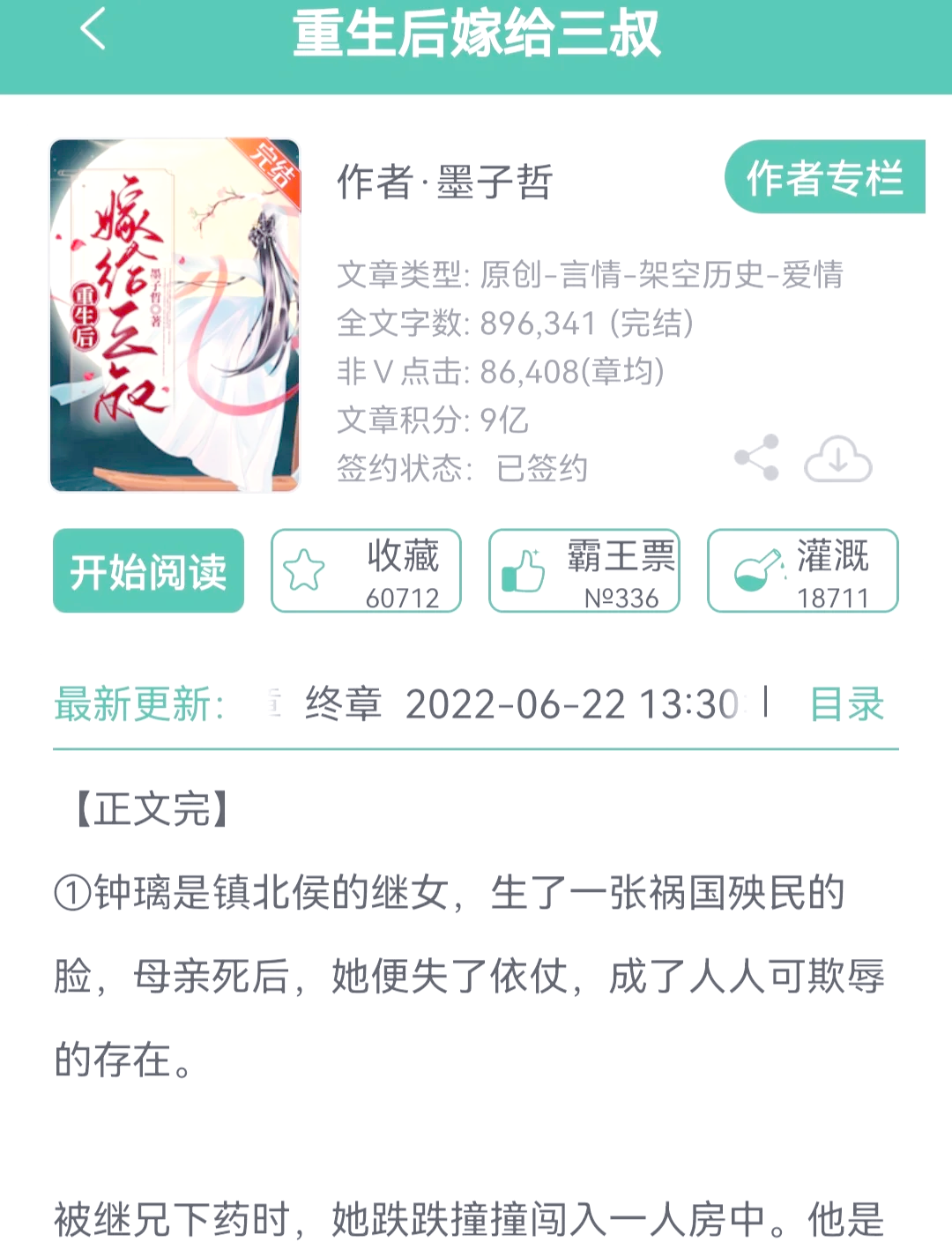Add the book to 收藏 favorites
The width and height of the screenshot is (952, 1242).
coord(366,571)
